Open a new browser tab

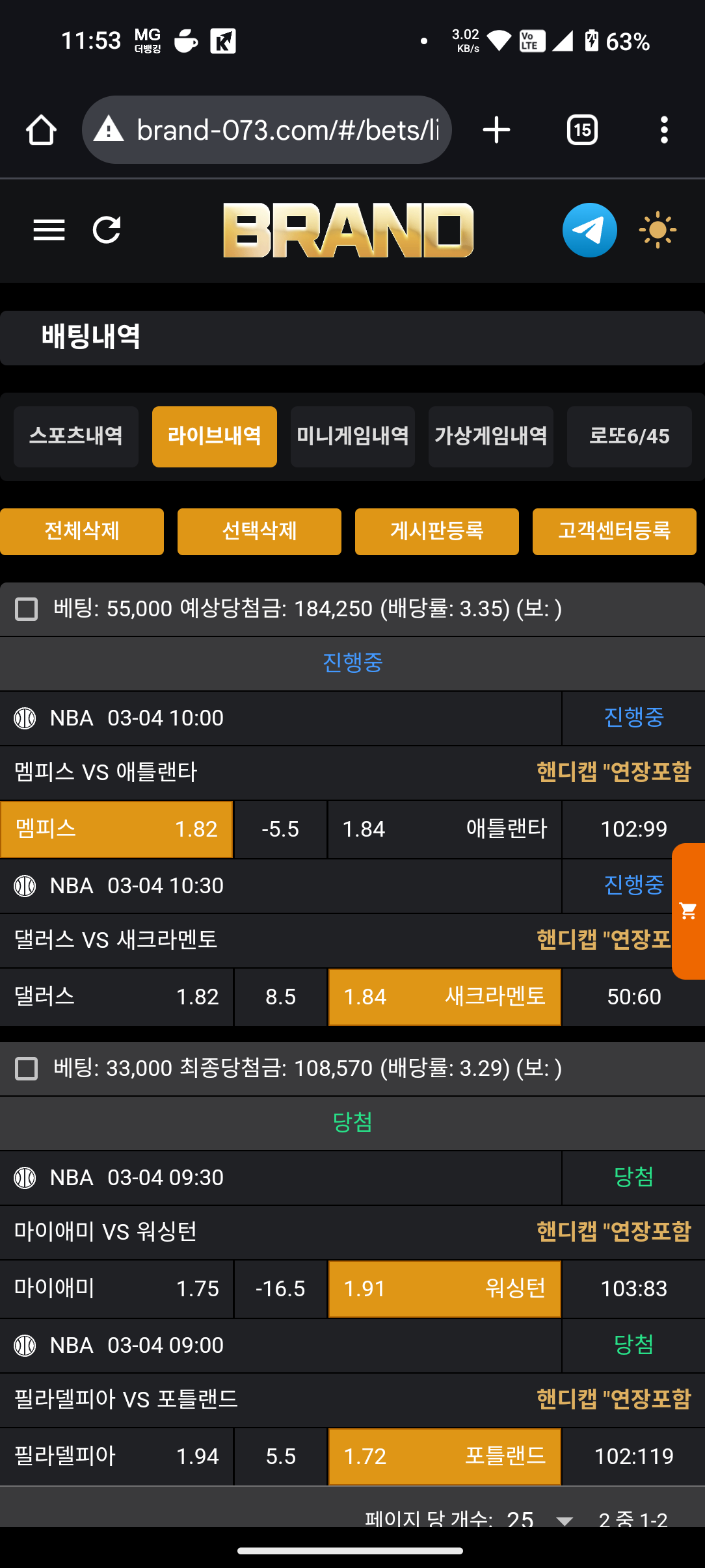496,130
